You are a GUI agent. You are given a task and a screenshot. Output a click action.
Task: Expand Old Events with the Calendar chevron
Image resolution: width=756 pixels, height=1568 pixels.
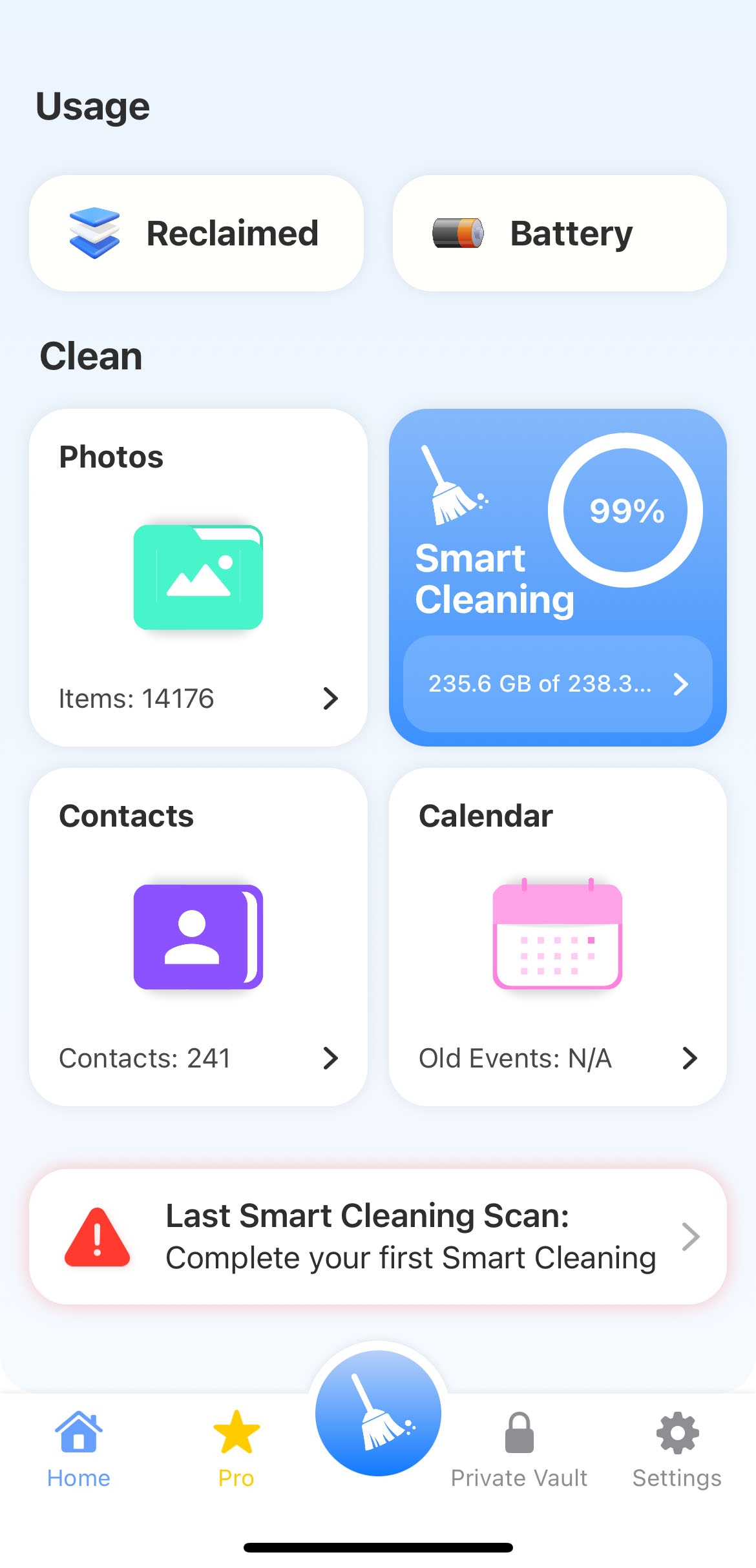[690, 1058]
